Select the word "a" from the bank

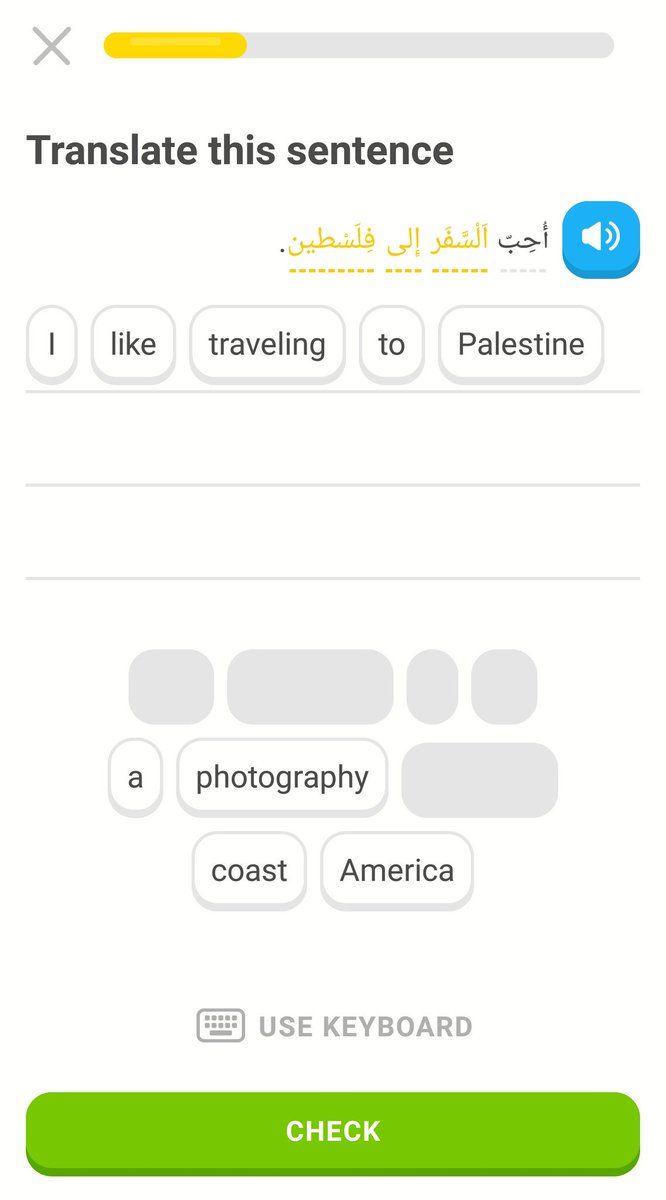point(135,777)
